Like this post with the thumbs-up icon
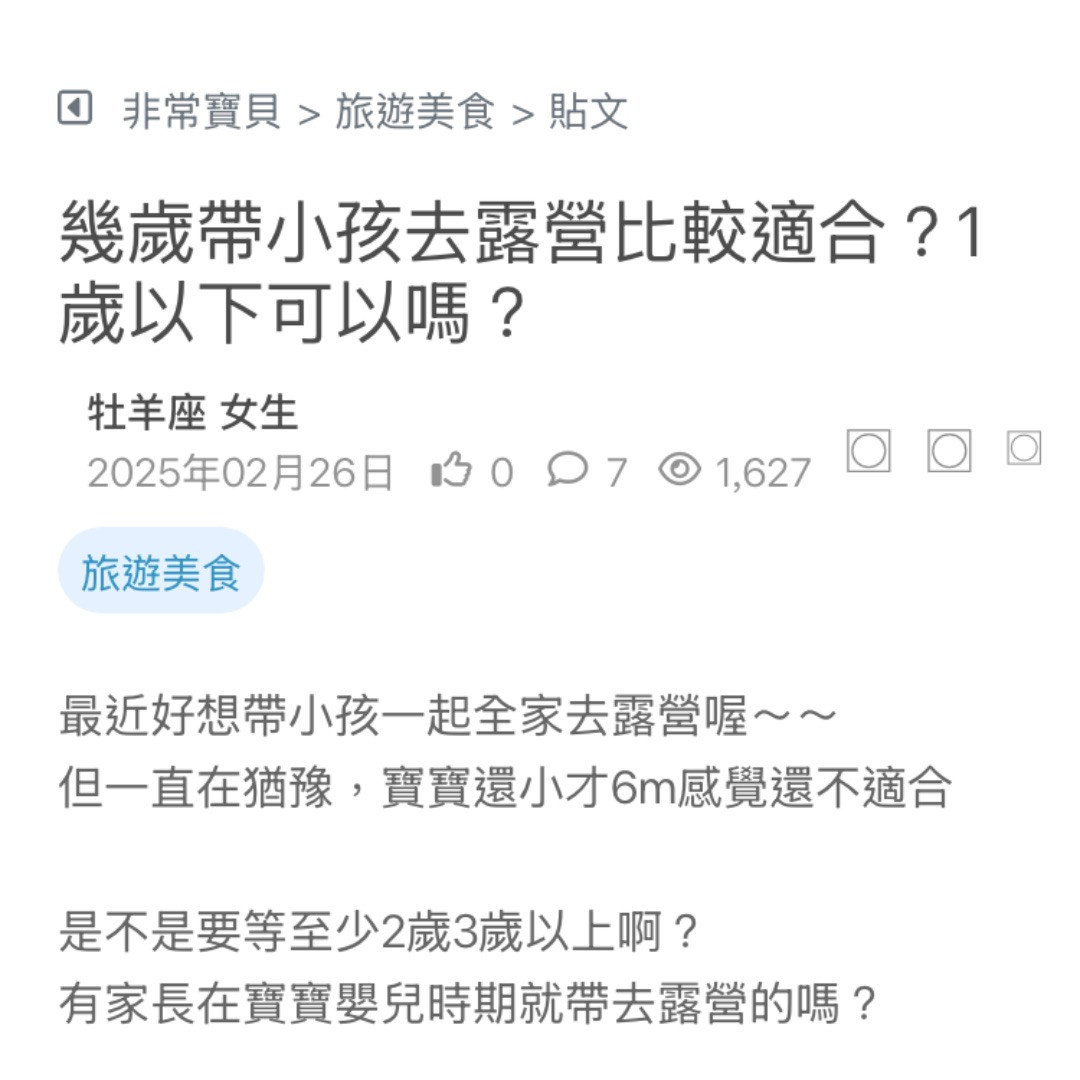Viewport: 1080px width, 1080px height. pyautogui.click(x=451, y=470)
